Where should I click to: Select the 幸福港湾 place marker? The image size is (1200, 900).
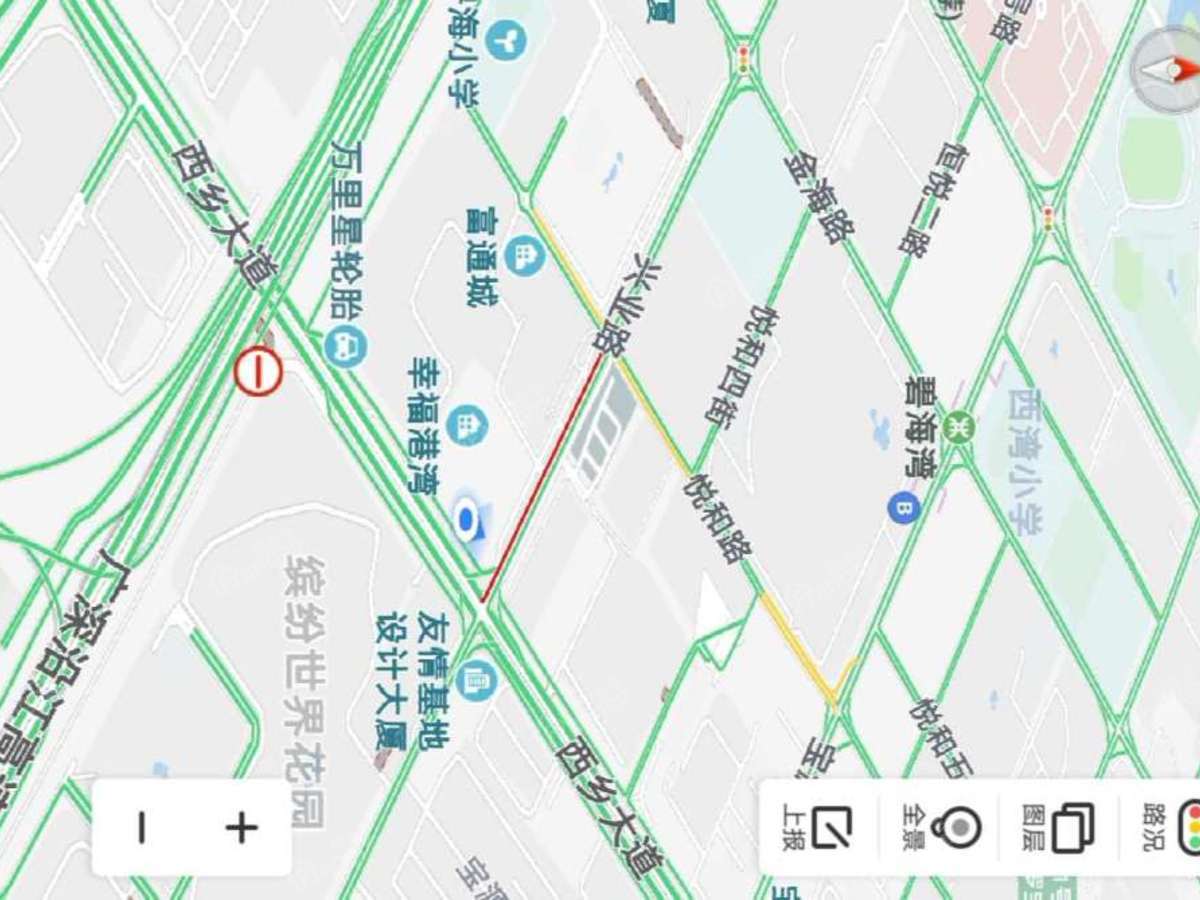click(x=467, y=427)
